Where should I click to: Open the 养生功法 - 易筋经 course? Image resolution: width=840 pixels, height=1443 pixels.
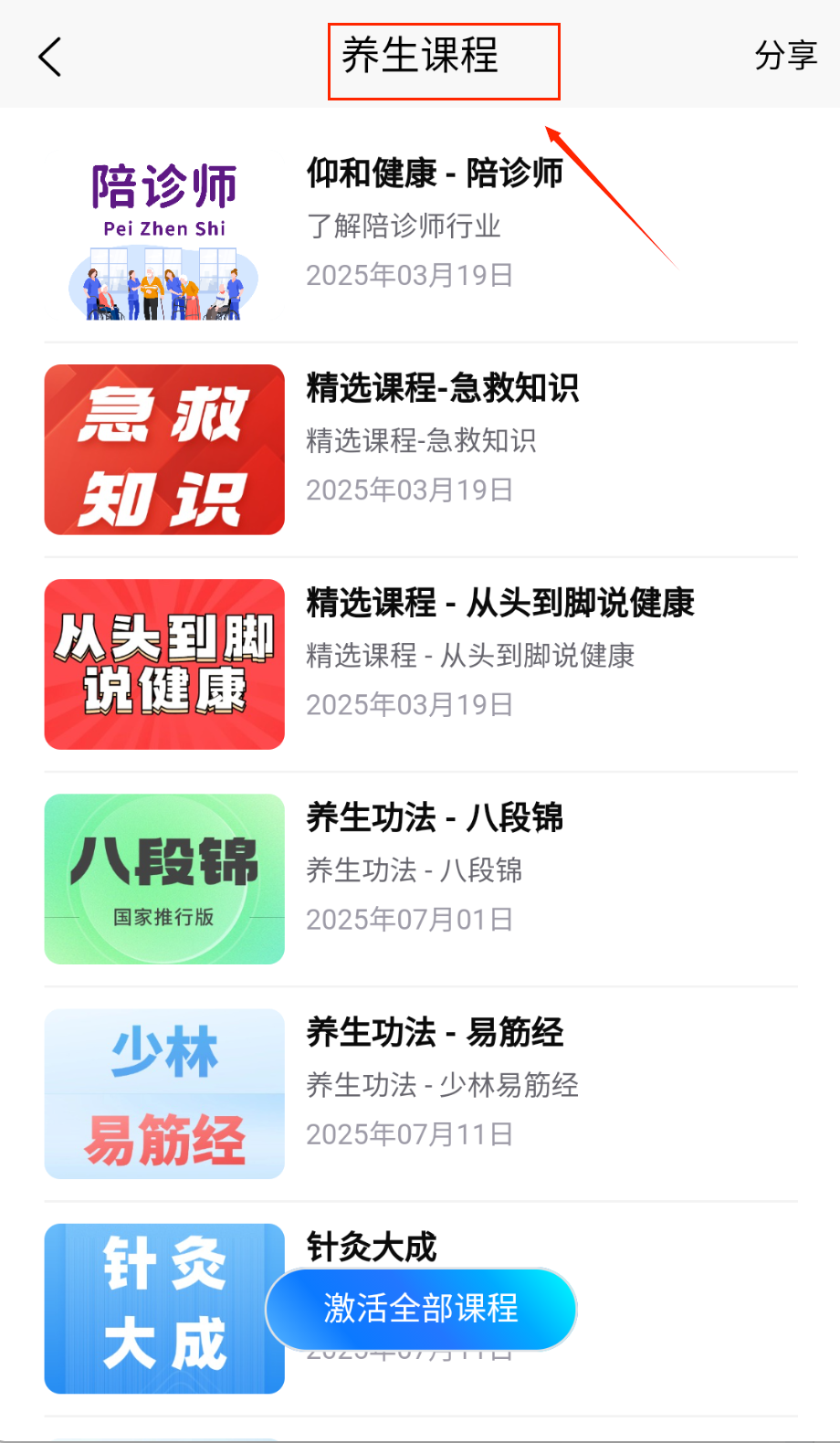click(x=435, y=1032)
